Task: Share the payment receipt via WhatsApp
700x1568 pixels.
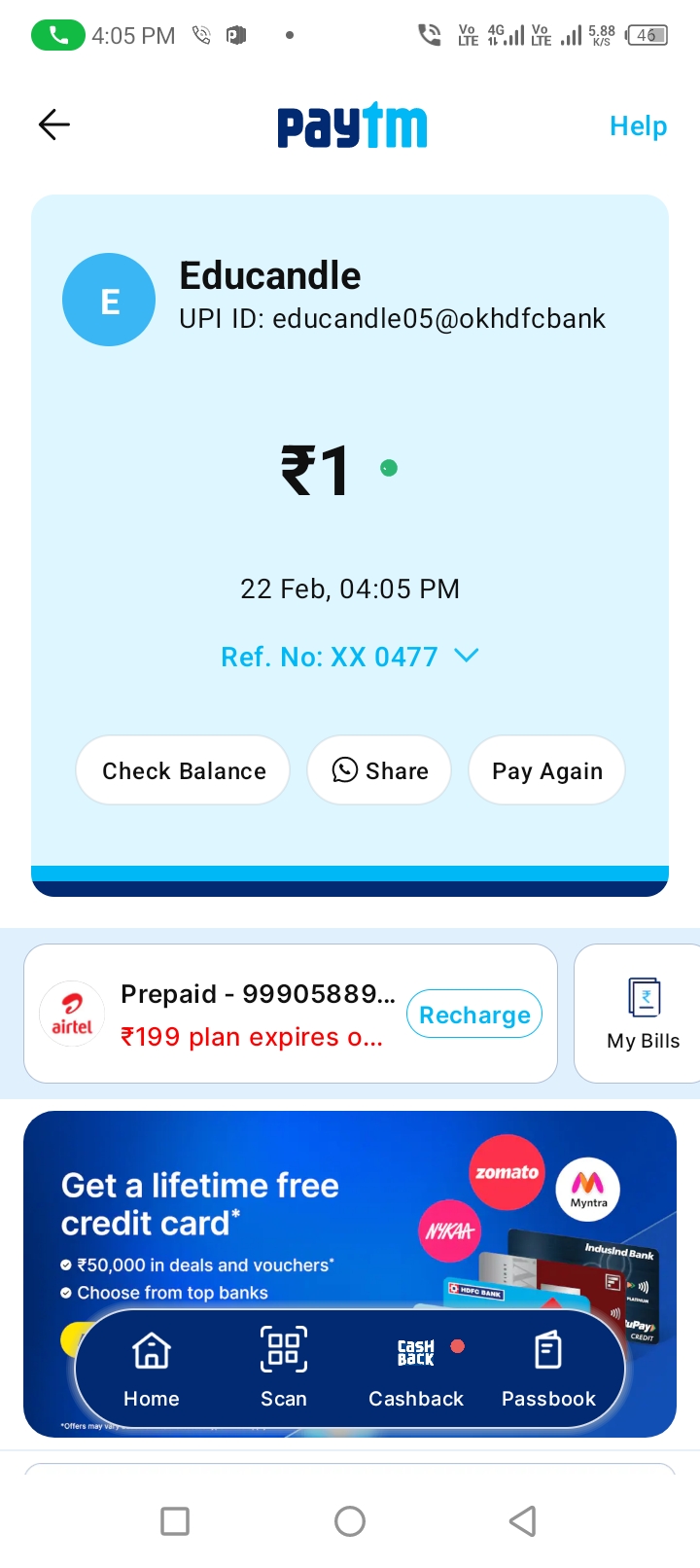Action: pos(379,770)
